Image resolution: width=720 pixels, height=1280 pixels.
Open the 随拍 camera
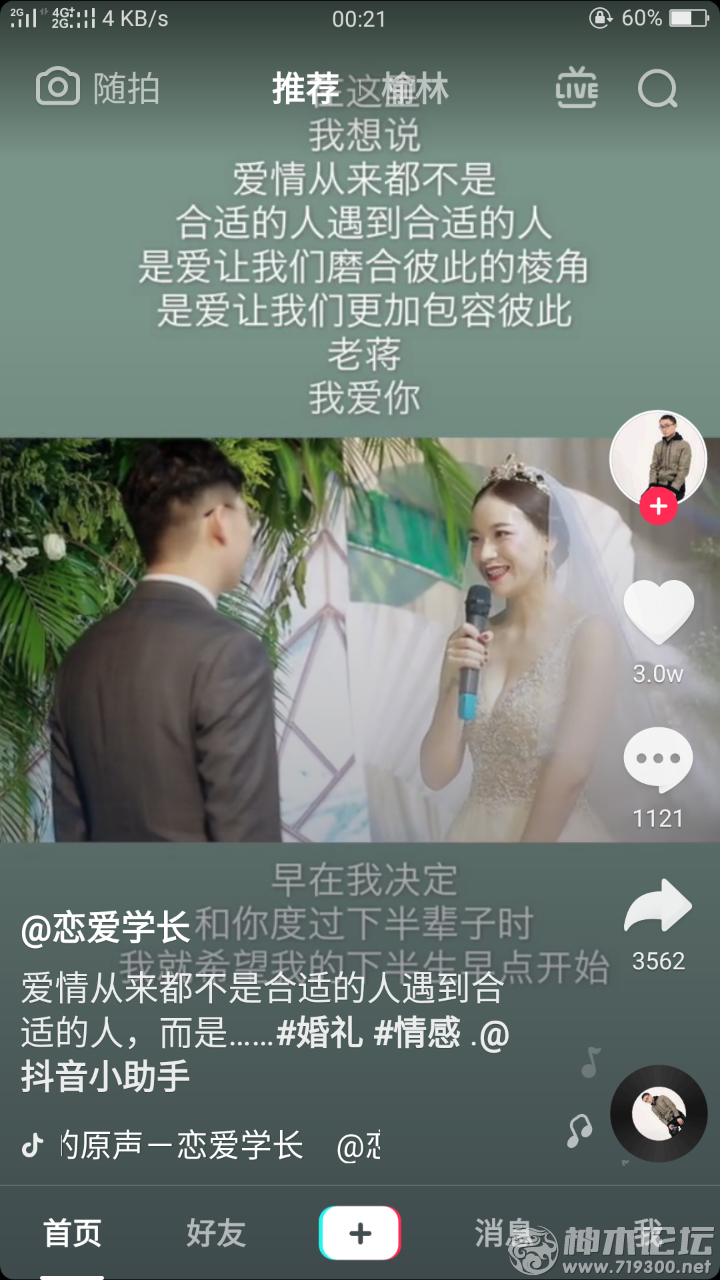98,88
